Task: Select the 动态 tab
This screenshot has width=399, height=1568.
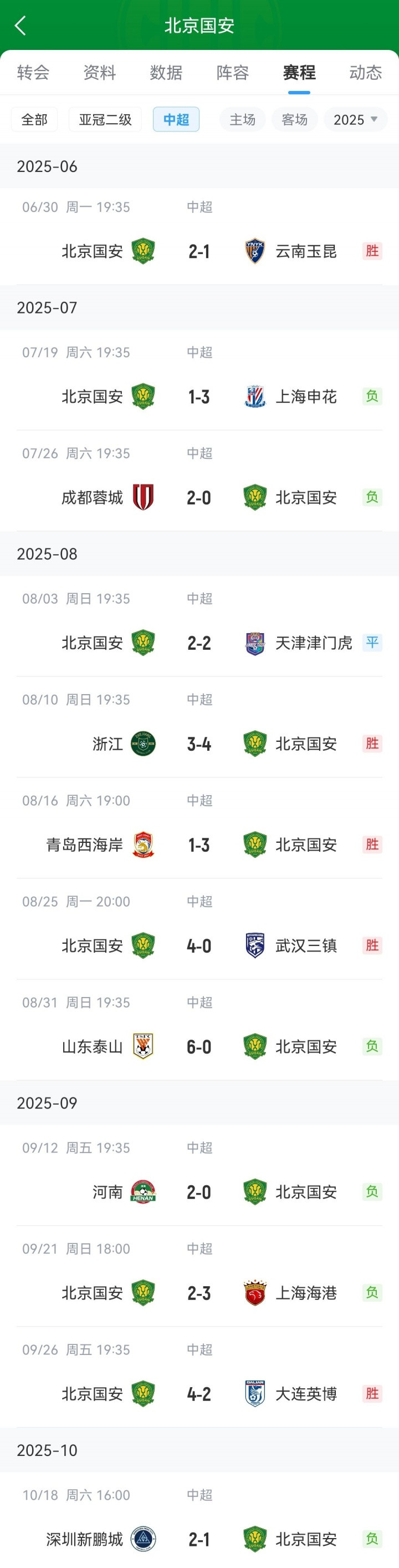Action: 365,73
